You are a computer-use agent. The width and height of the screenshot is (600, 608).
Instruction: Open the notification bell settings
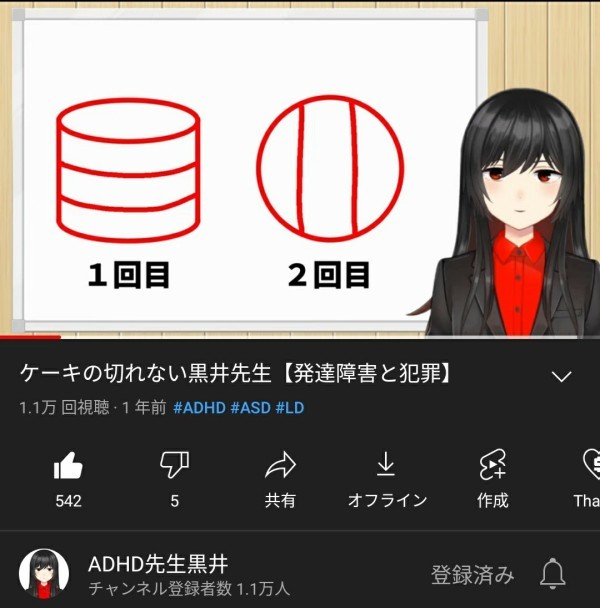(553, 574)
